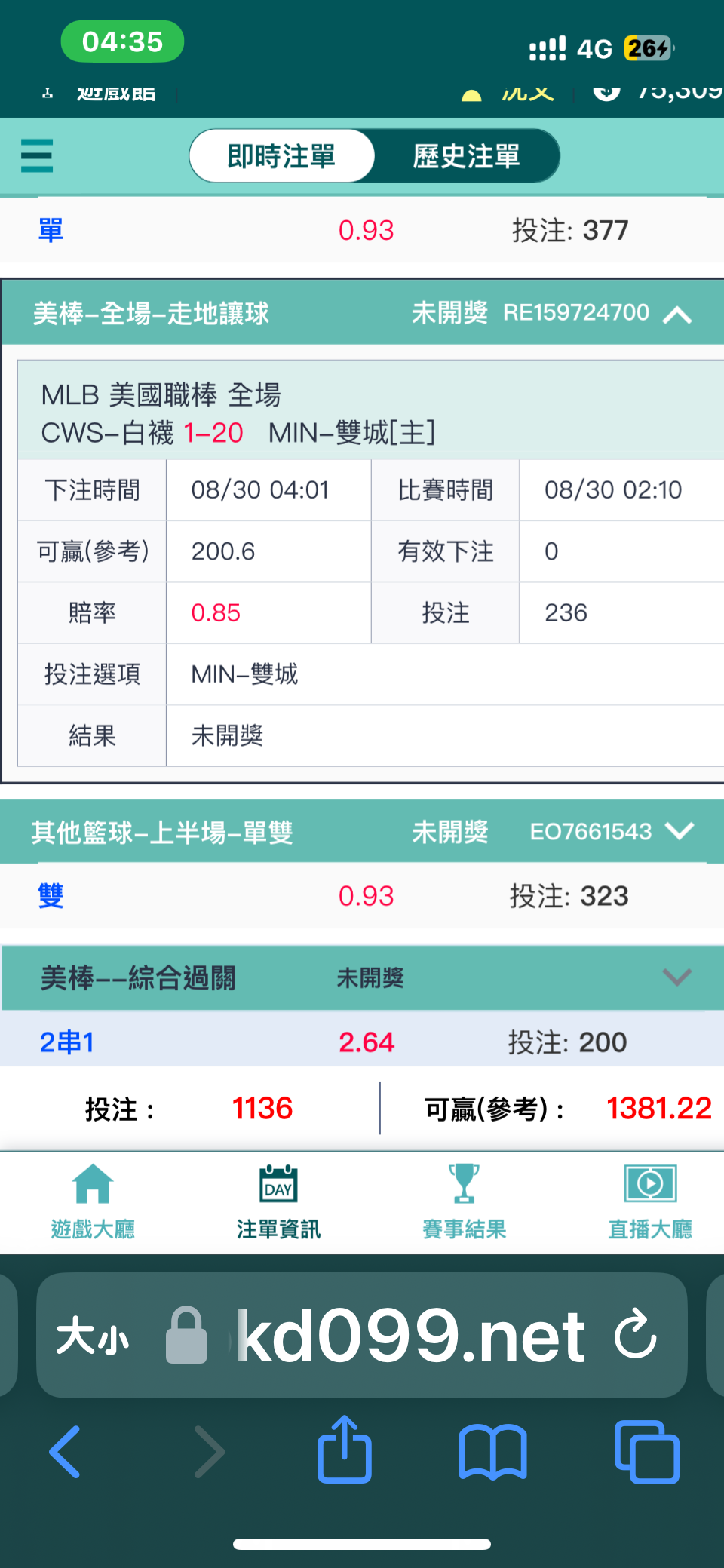Open the 大小 text size menu
The width and height of the screenshot is (724, 1568).
(93, 1336)
